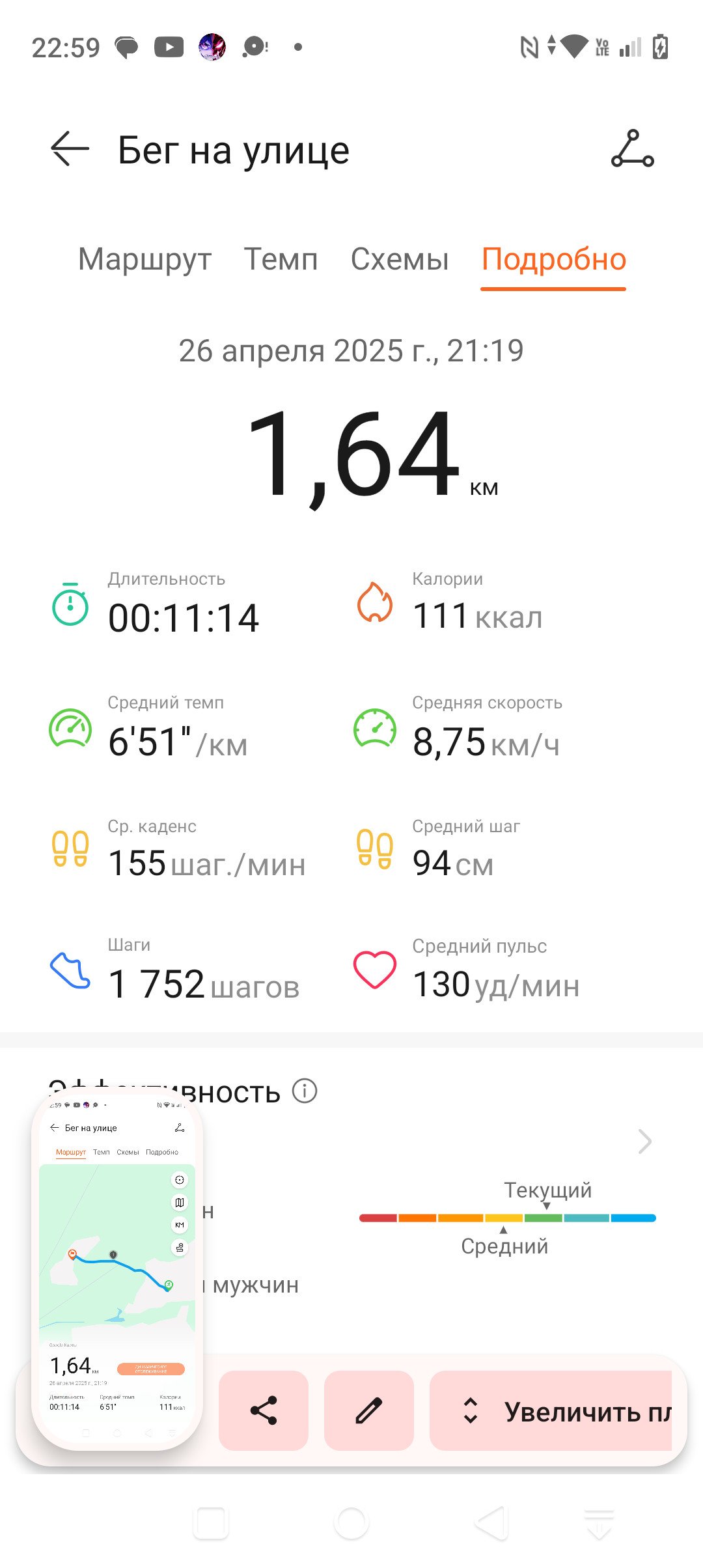
Task: Open the route track icon in header
Action: [632, 149]
